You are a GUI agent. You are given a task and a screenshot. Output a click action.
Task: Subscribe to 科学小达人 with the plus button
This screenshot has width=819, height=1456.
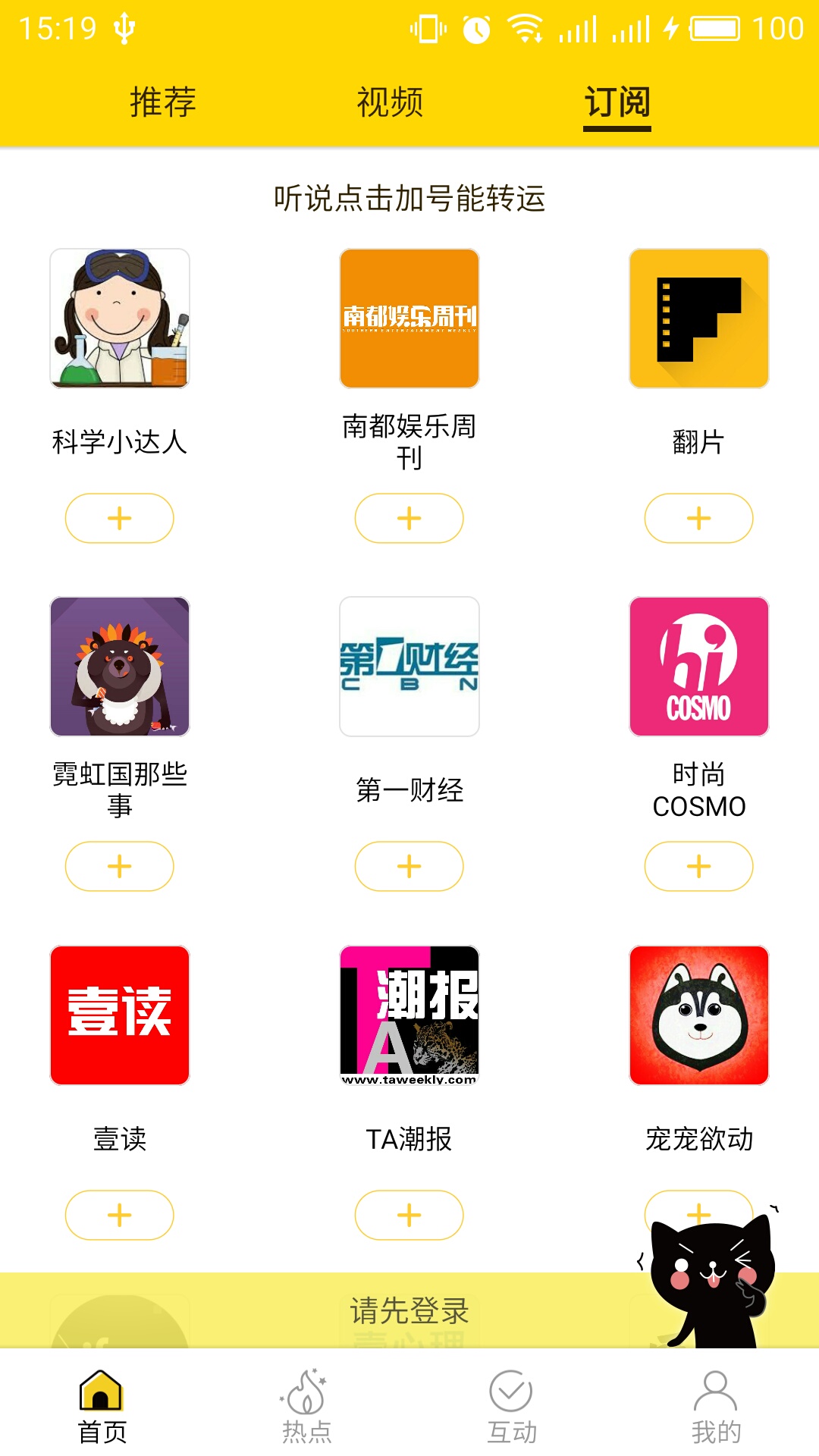[x=118, y=519]
